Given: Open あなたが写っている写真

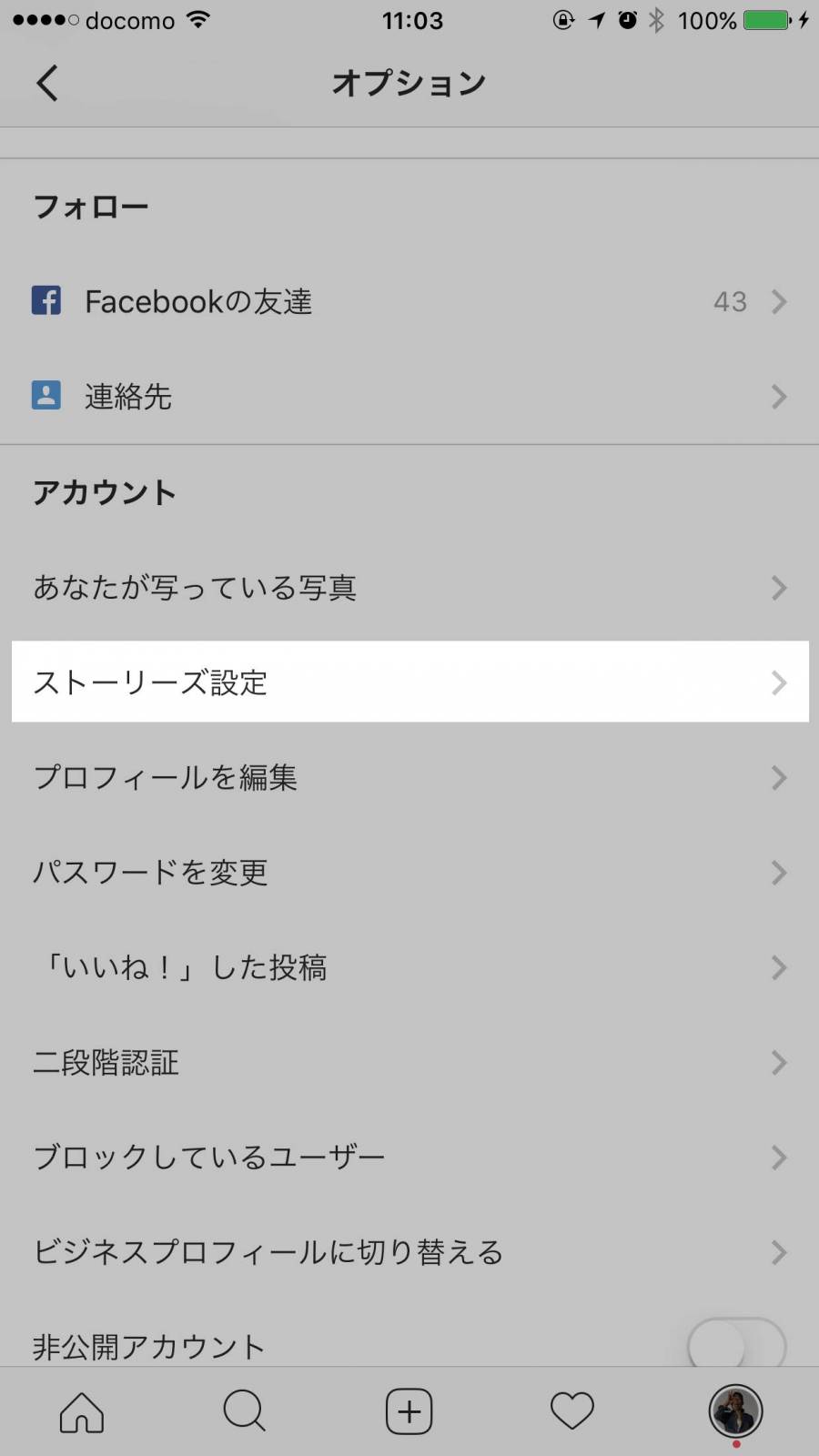Looking at the screenshot, I should click(409, 588).
